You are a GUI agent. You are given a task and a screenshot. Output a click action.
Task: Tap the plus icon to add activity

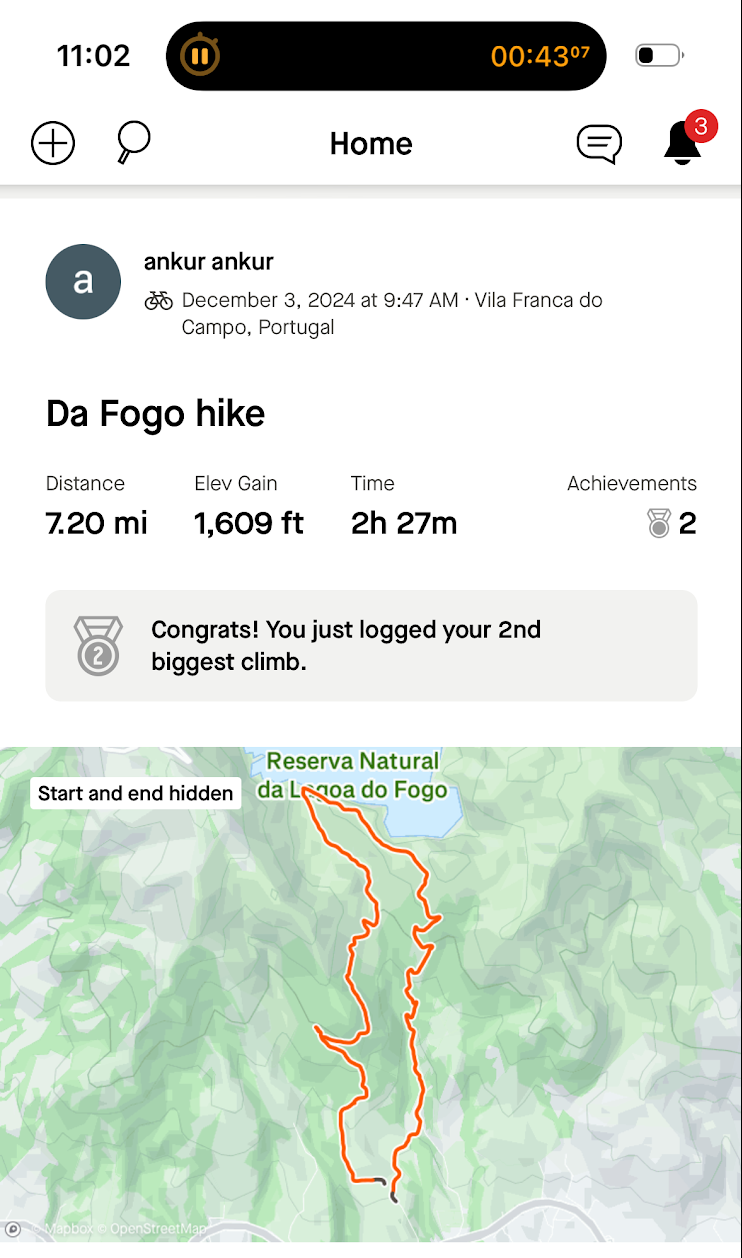[x=53, y=144]
